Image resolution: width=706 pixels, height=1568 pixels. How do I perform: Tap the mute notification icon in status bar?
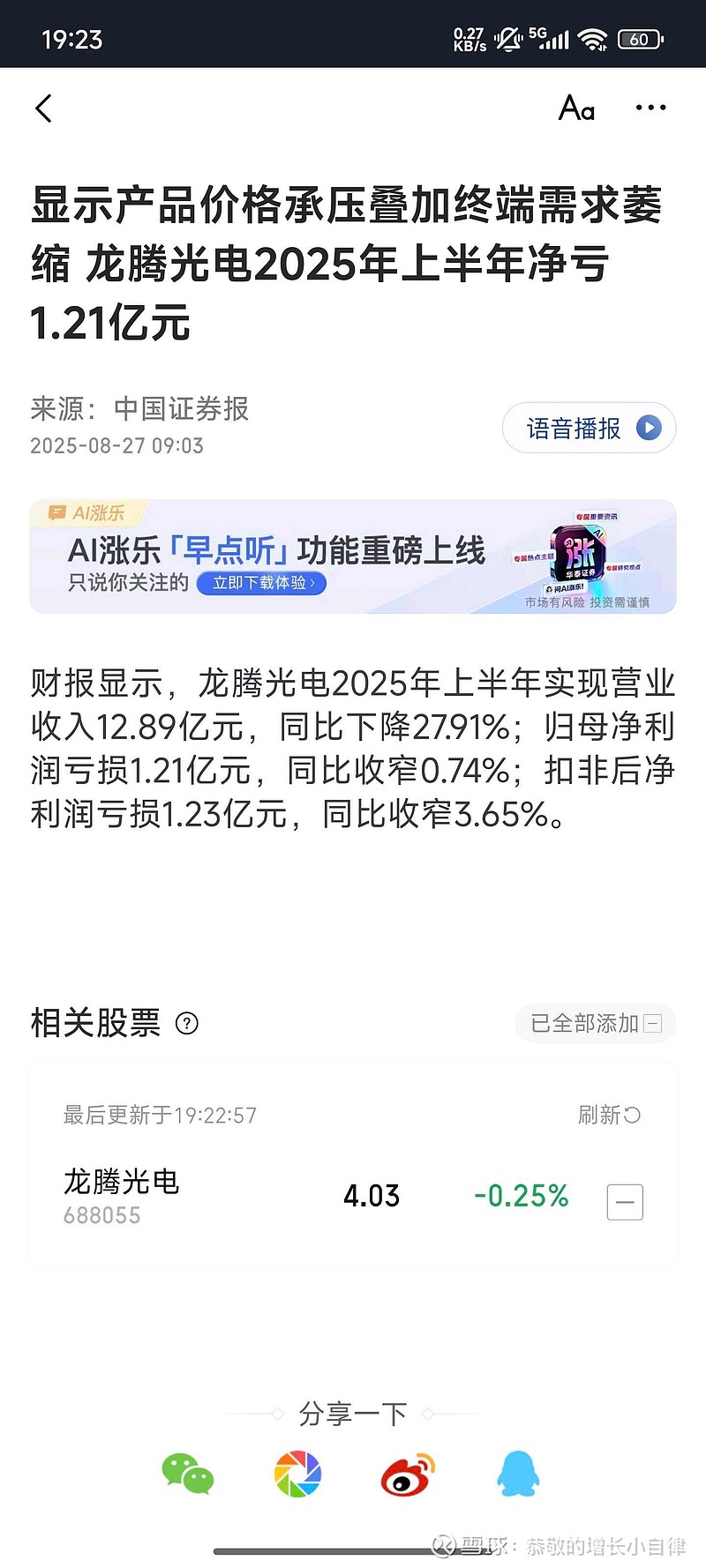(507, 39)
